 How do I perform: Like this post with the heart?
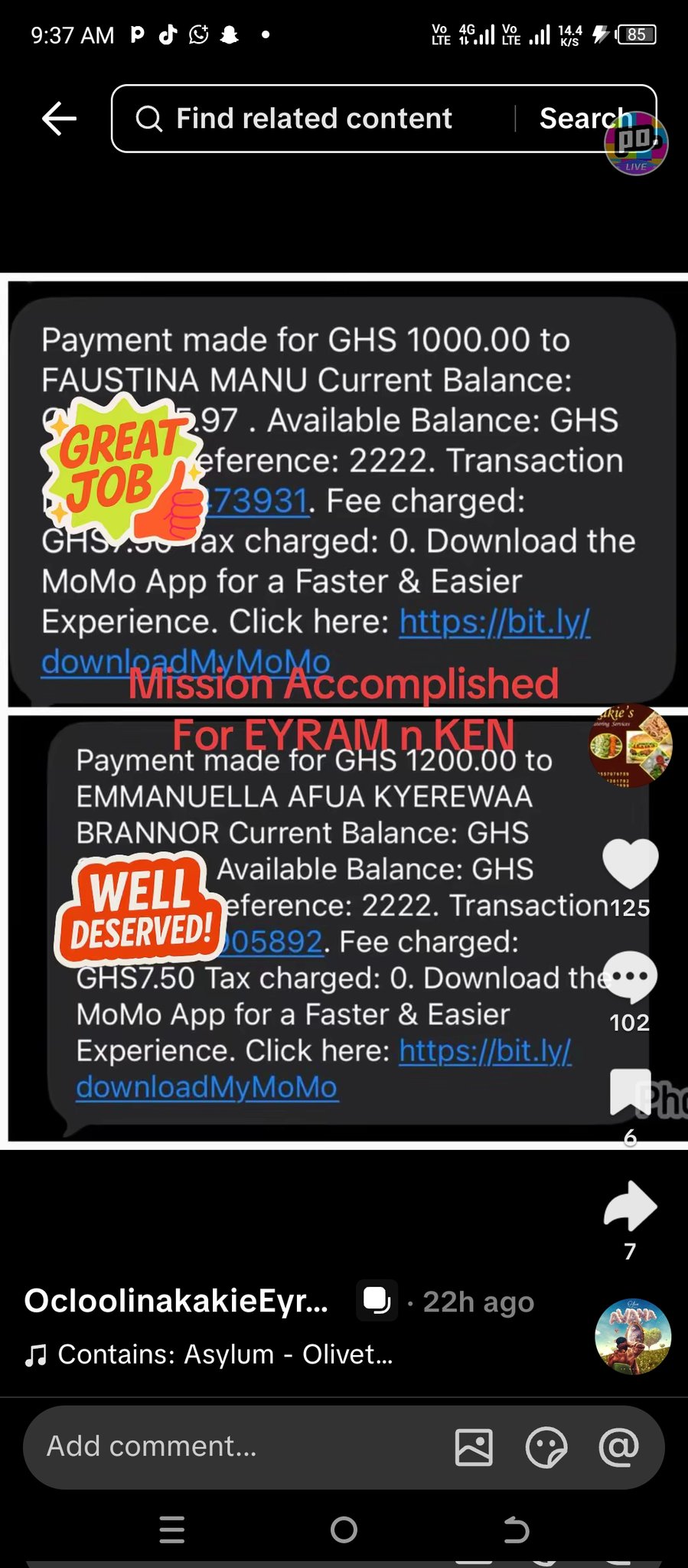click(x=630, y=864)
